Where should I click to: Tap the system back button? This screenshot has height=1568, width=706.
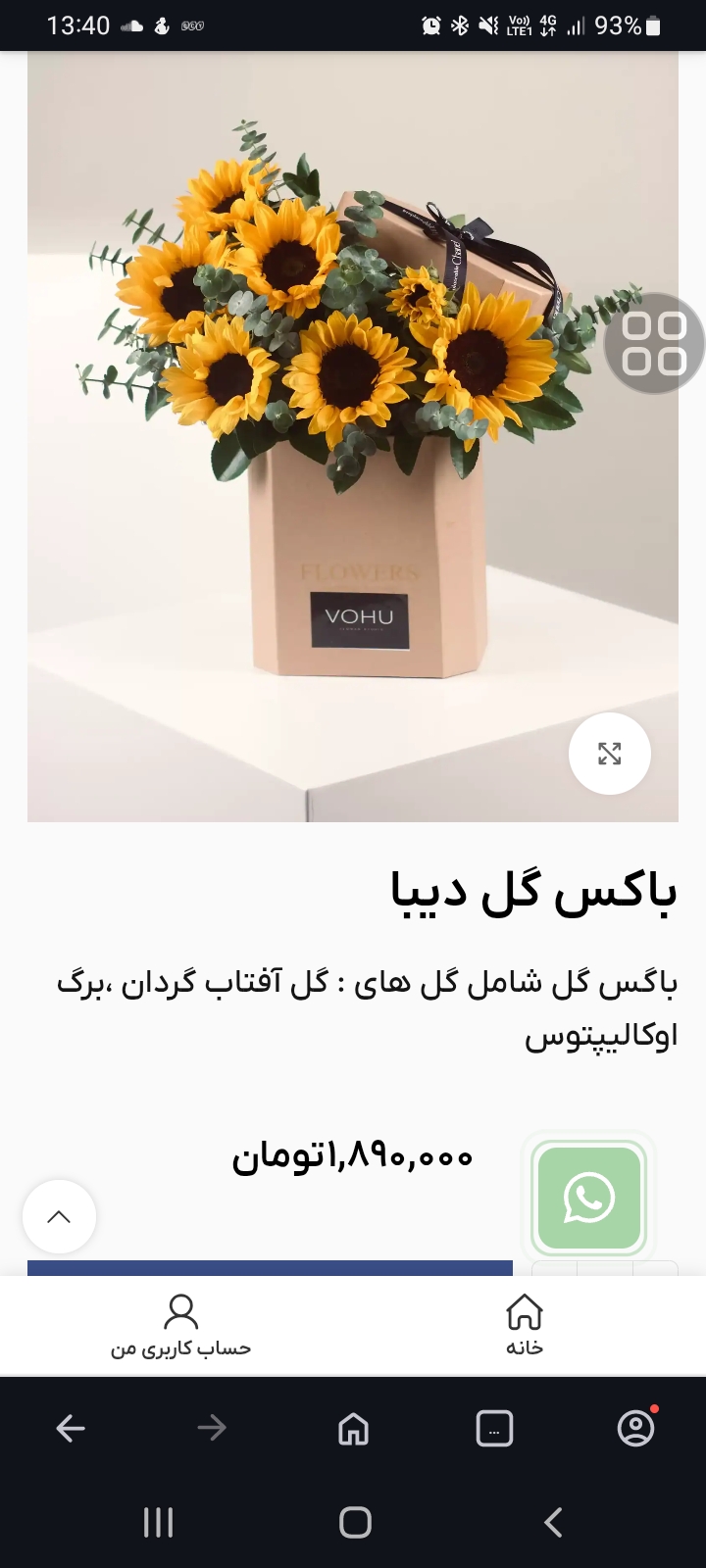553,1522
